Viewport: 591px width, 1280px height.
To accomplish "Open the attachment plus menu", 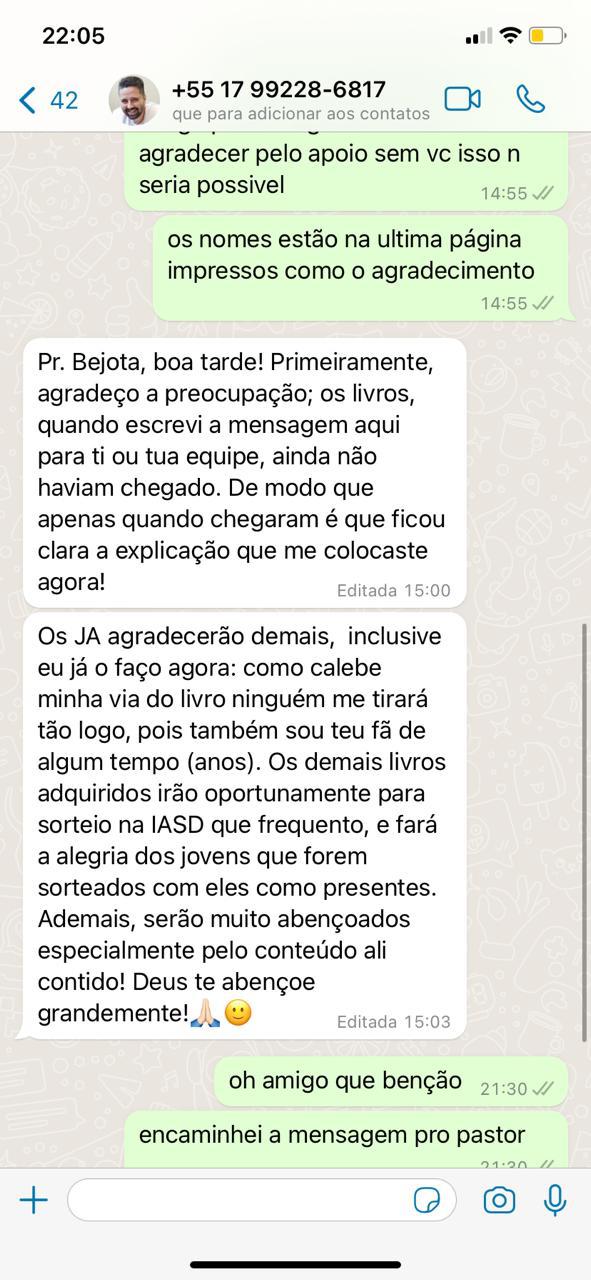I will pyautogui.click(x=34, y=1200).
